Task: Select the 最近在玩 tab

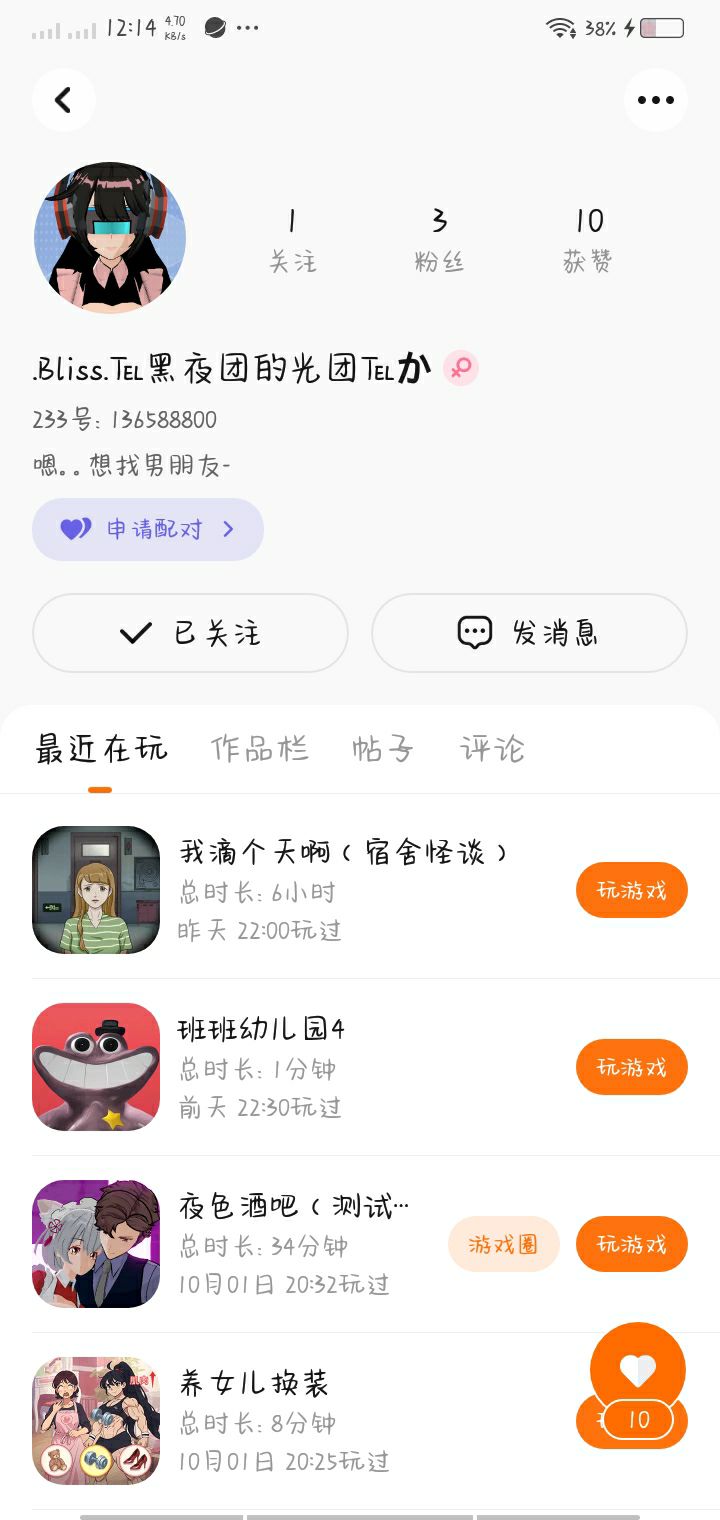Action: click(101, 749)
